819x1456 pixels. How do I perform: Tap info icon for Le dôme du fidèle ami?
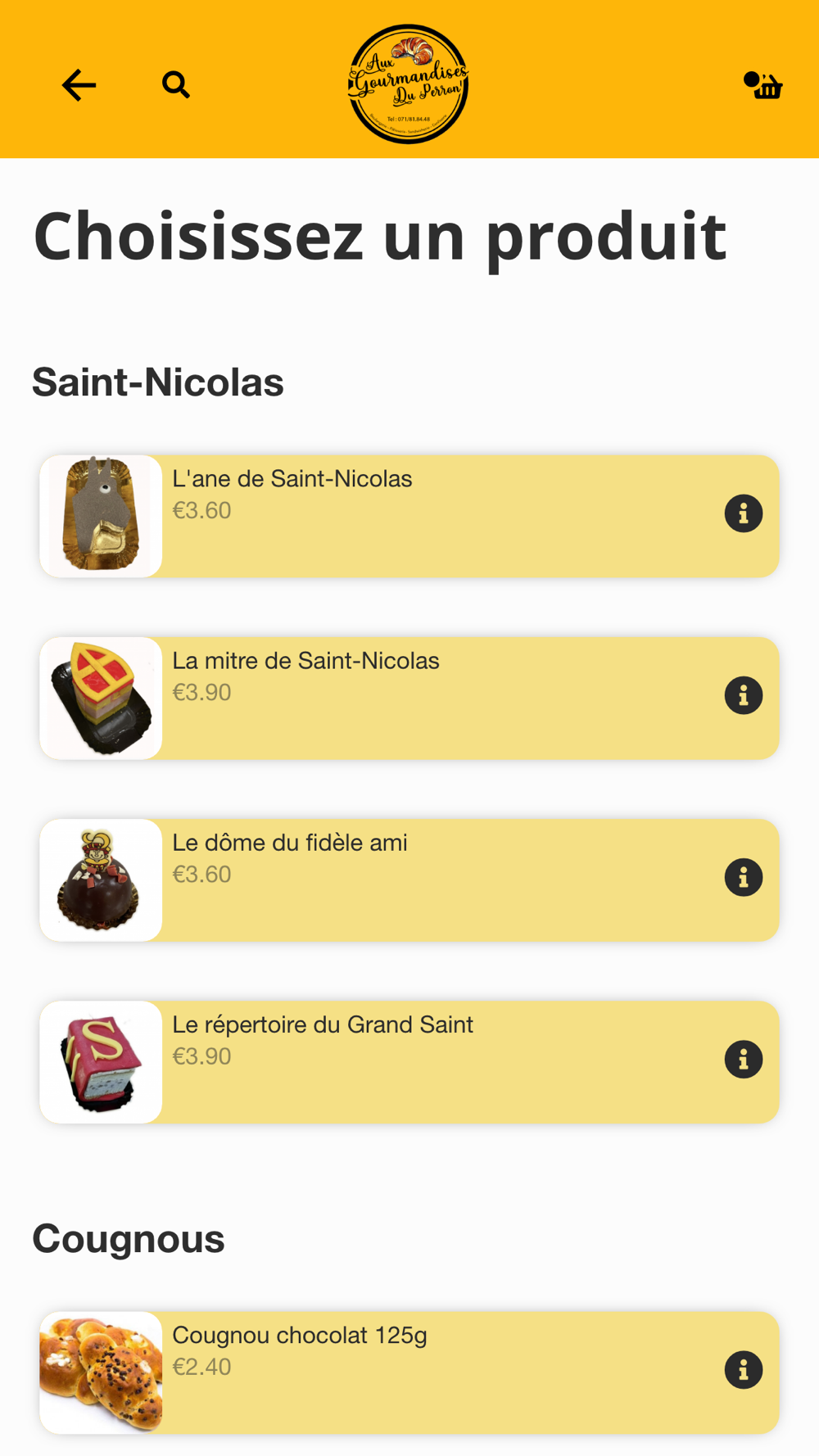pyautogui.click(x=744, y=877)
